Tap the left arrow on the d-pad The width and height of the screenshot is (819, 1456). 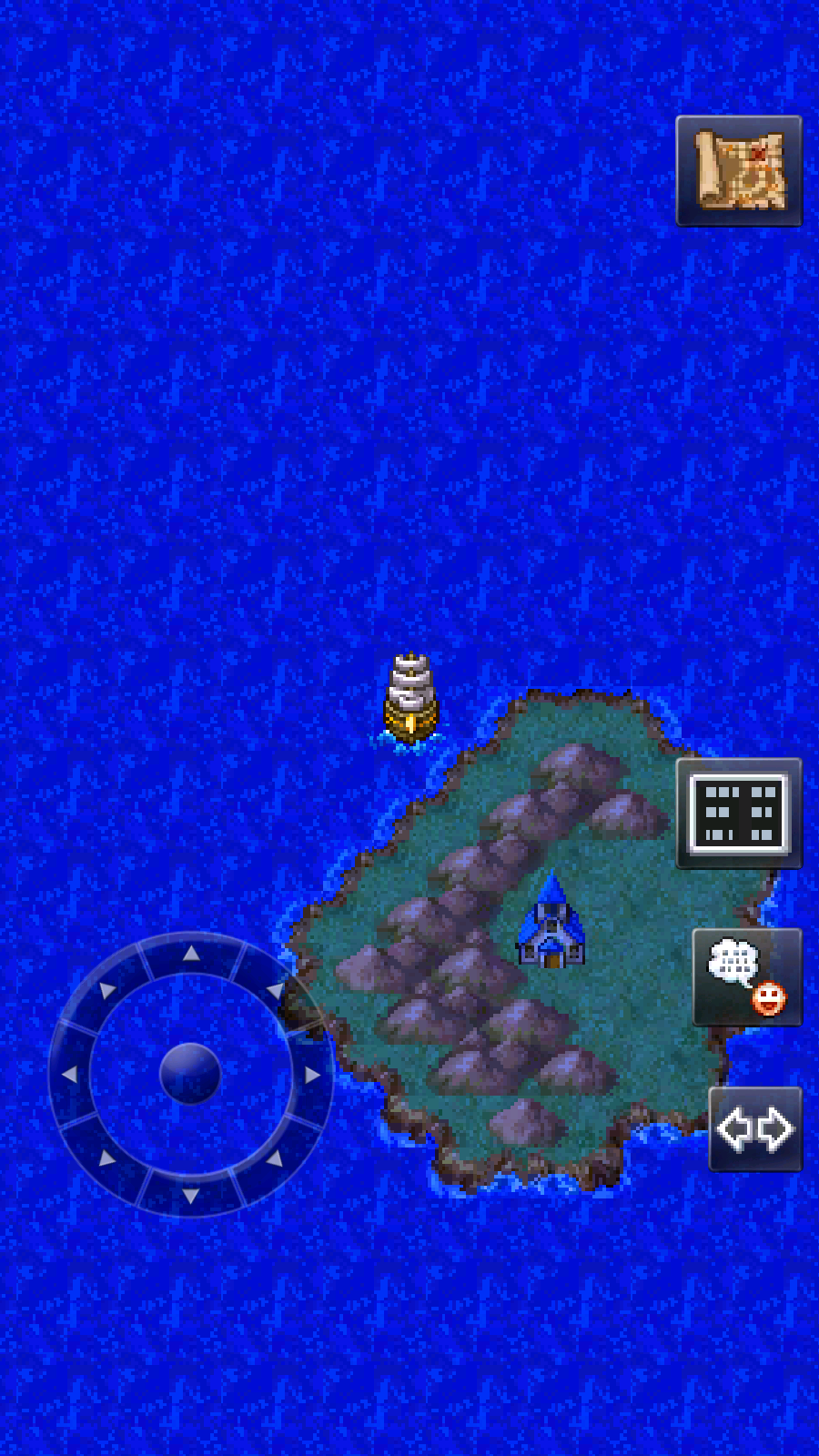point(69,1075)
